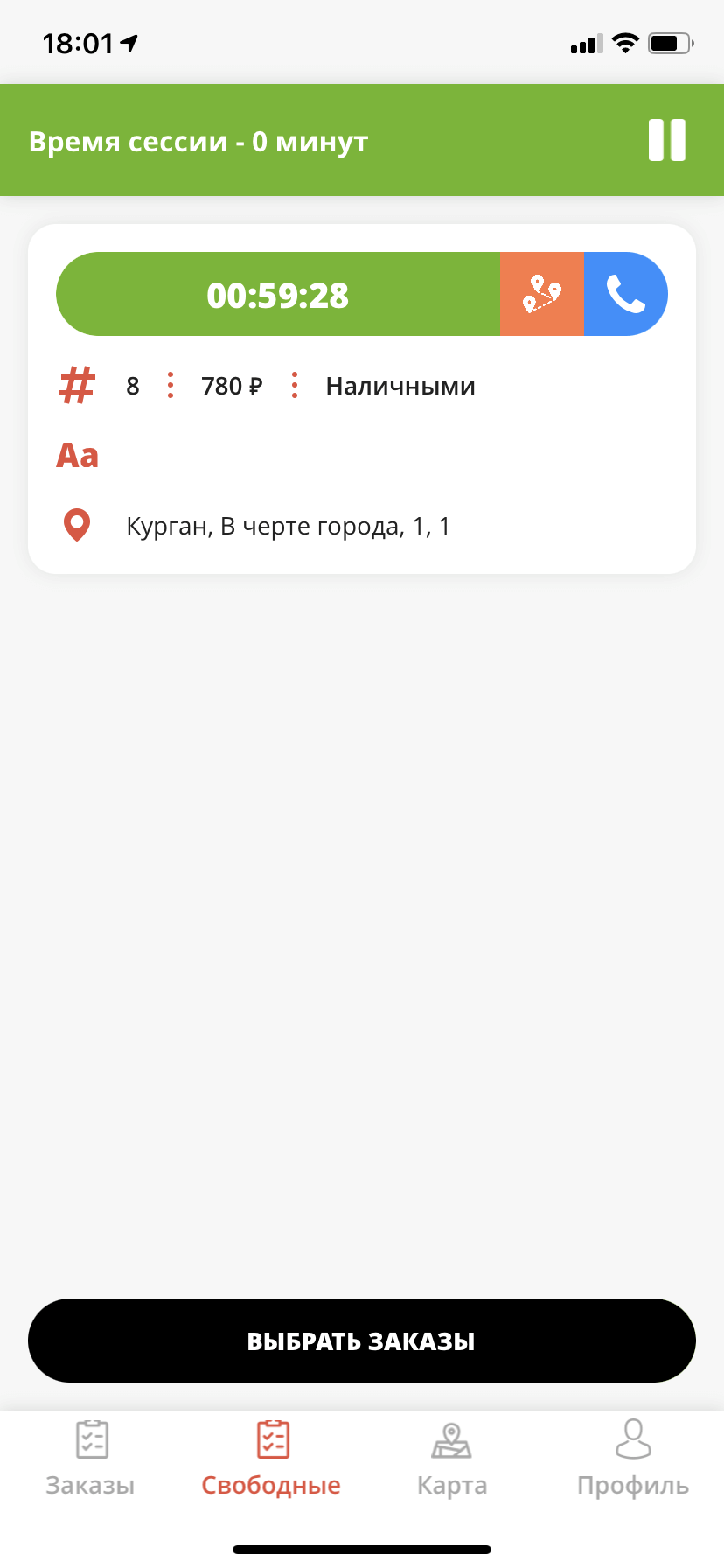Show the route for order 8
Image resolution: width=724 pixels, height=1568 pixels.
(x=541, y=294)
